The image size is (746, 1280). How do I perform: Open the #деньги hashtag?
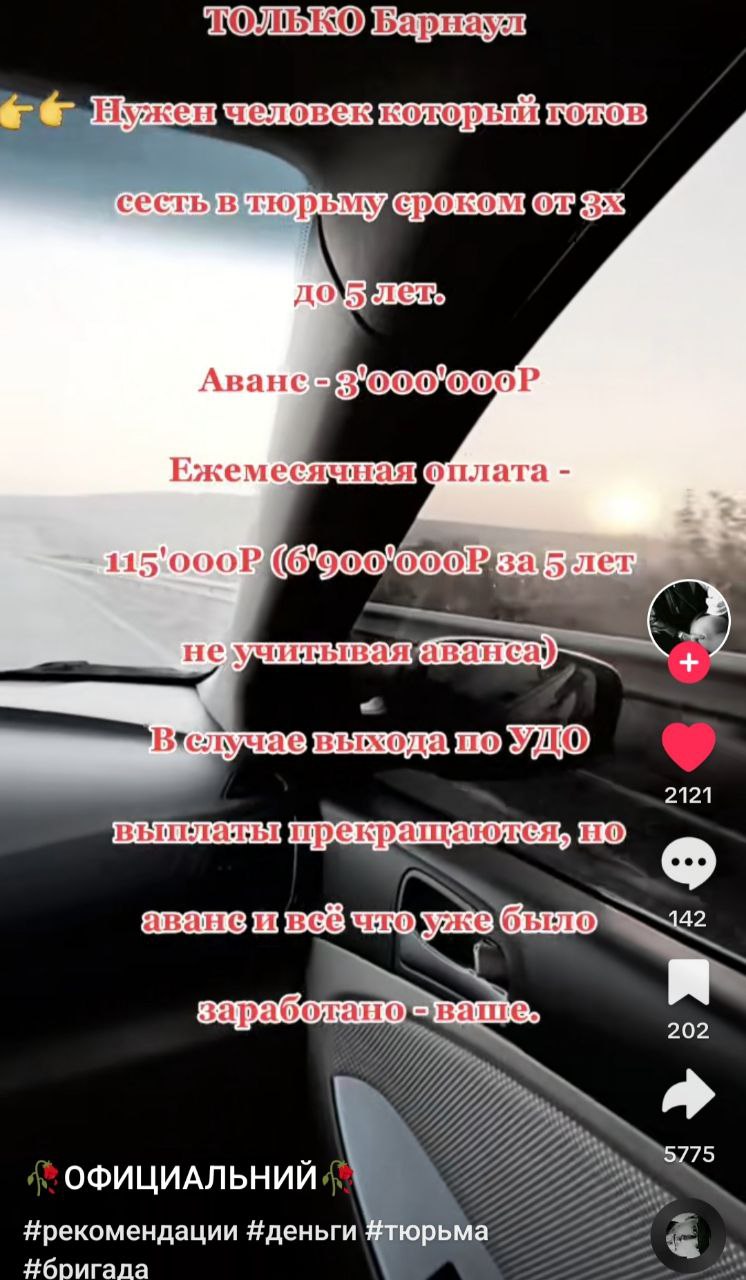click(302, 1230)
